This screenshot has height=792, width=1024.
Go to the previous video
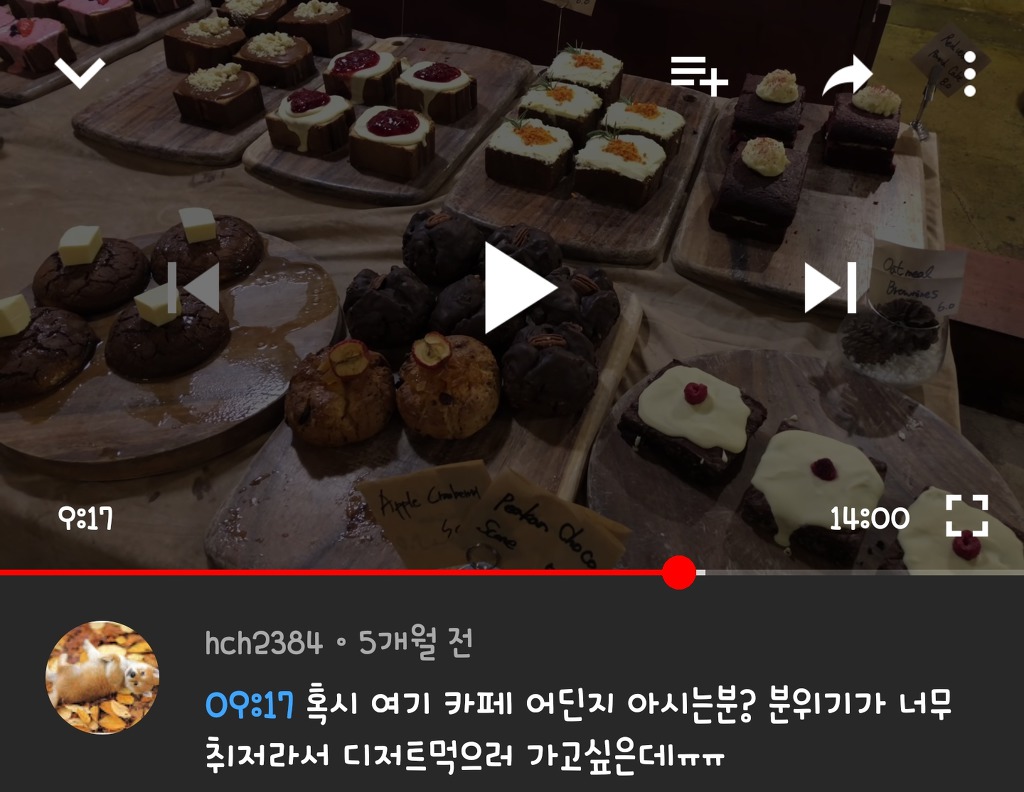tap(194, 288)
